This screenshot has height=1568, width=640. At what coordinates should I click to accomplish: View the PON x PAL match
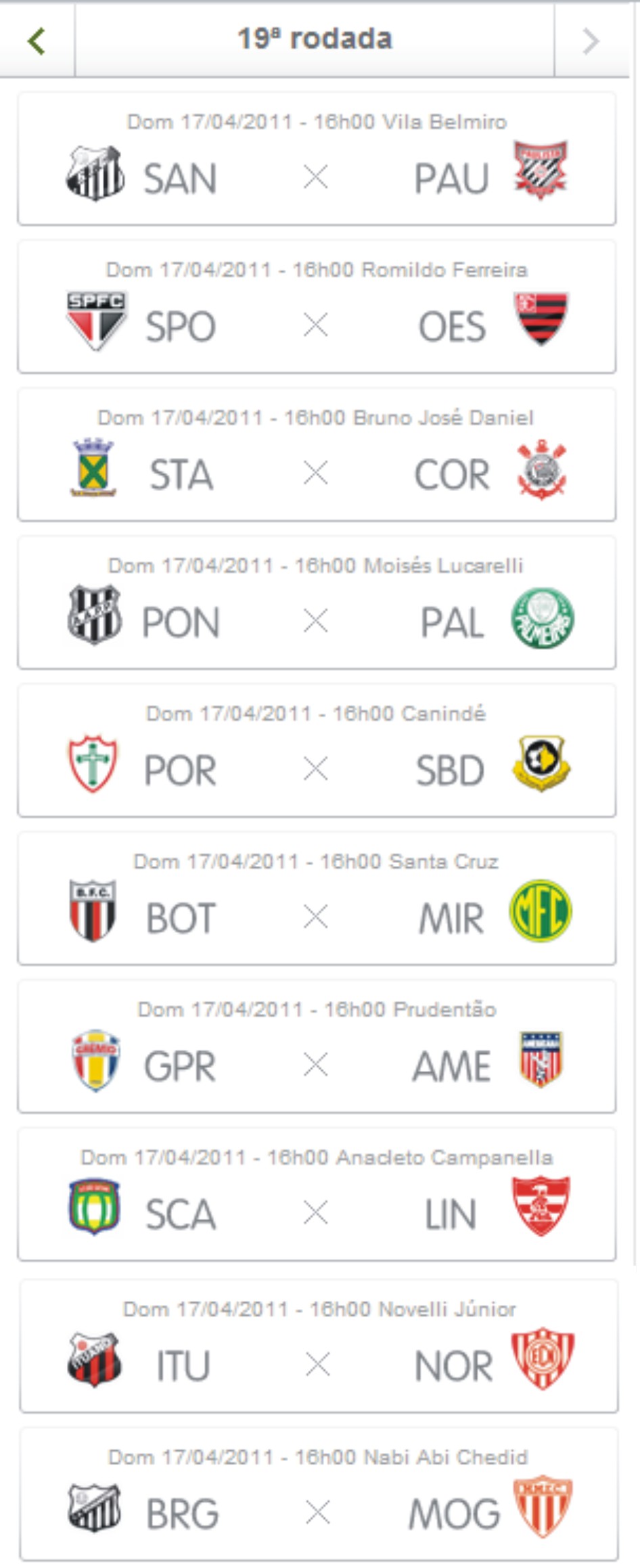click(316, 603)
